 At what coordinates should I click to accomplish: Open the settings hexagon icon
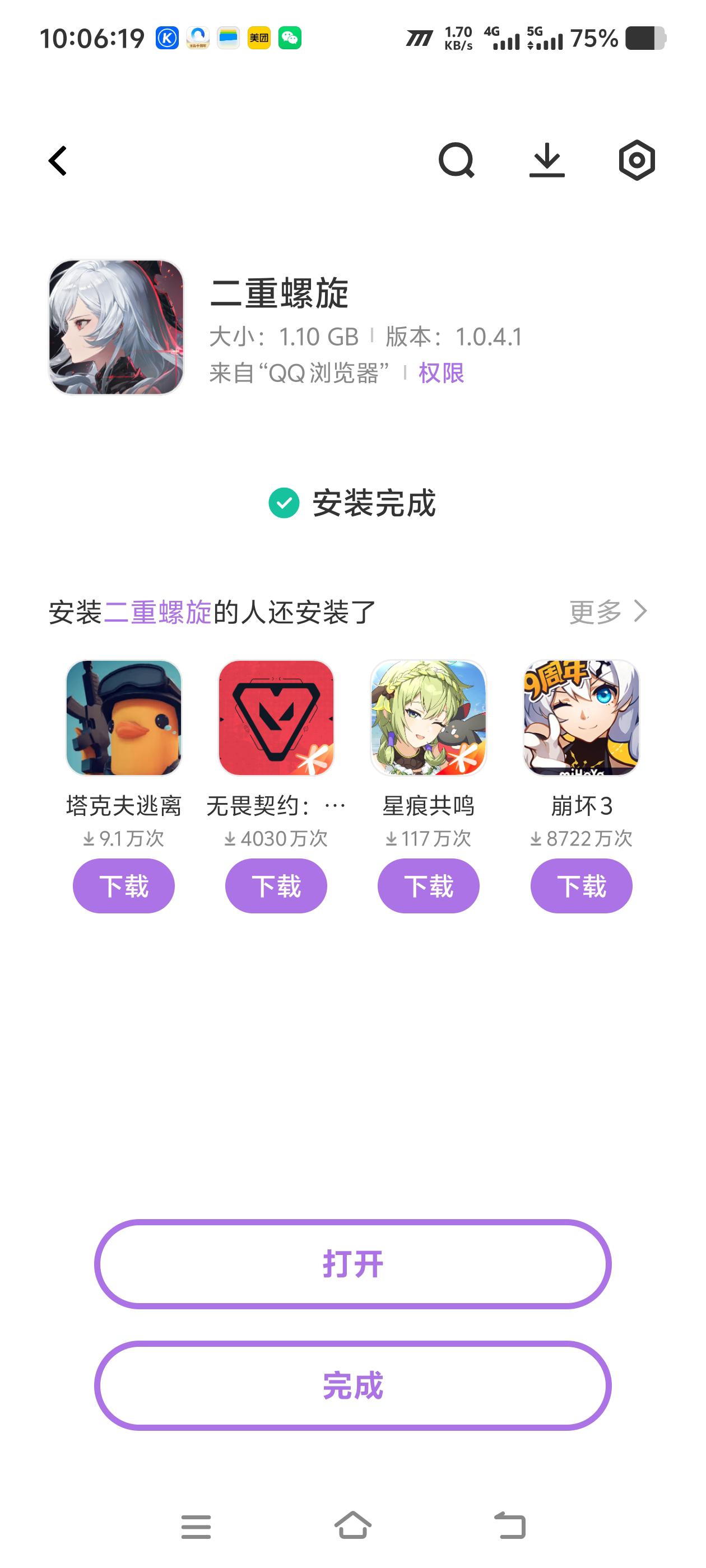[x=637, y=161]
